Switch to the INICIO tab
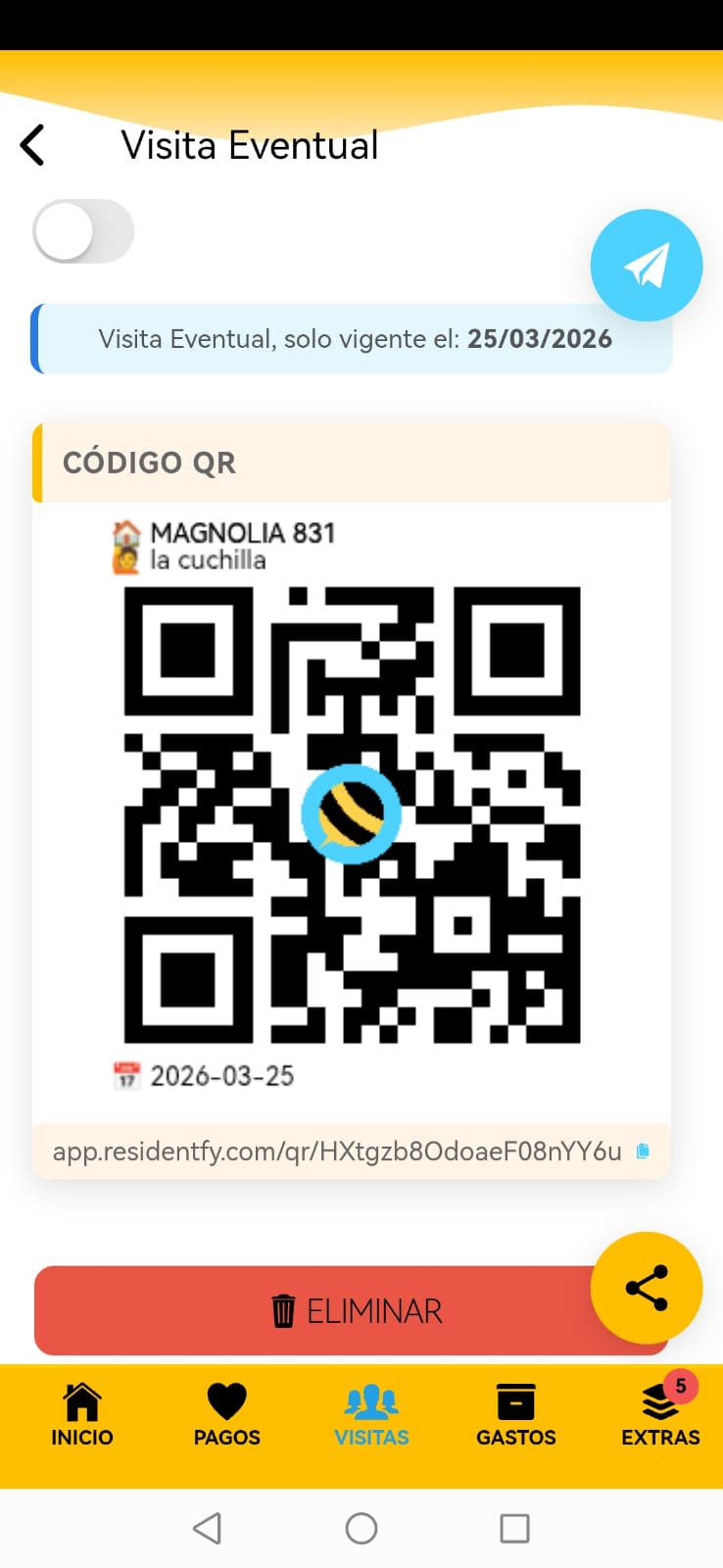 pos(82,1415)
